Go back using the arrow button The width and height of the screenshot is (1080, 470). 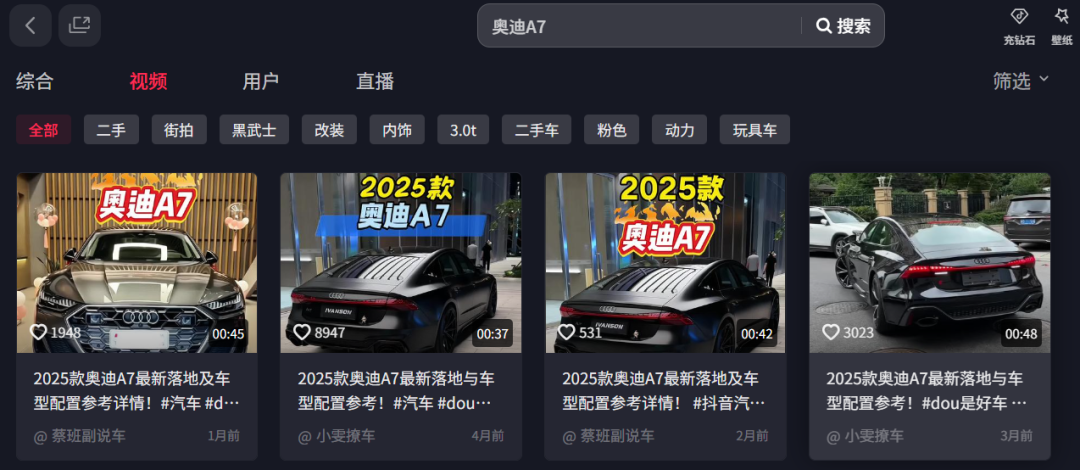pyautogui.click(x=30, y=26)
